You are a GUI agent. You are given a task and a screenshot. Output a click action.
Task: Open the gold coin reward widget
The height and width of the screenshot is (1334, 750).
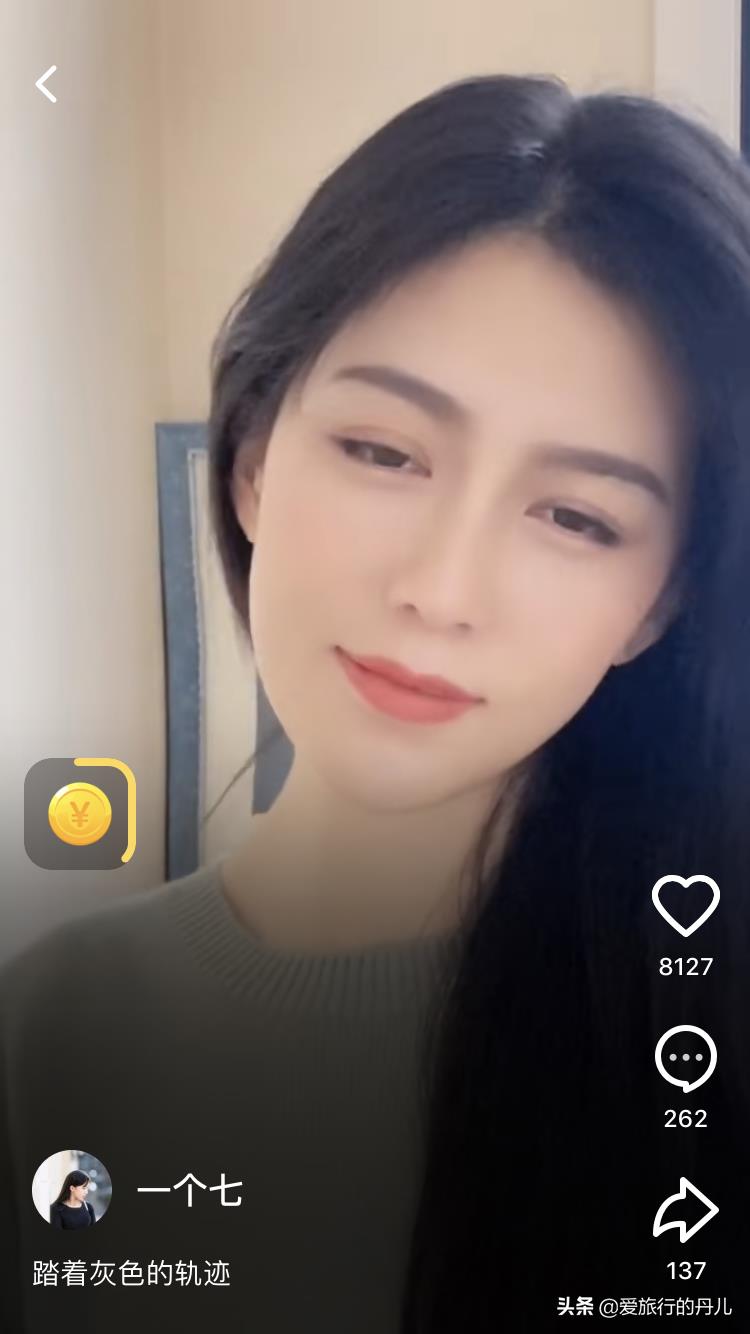(79, 813)
